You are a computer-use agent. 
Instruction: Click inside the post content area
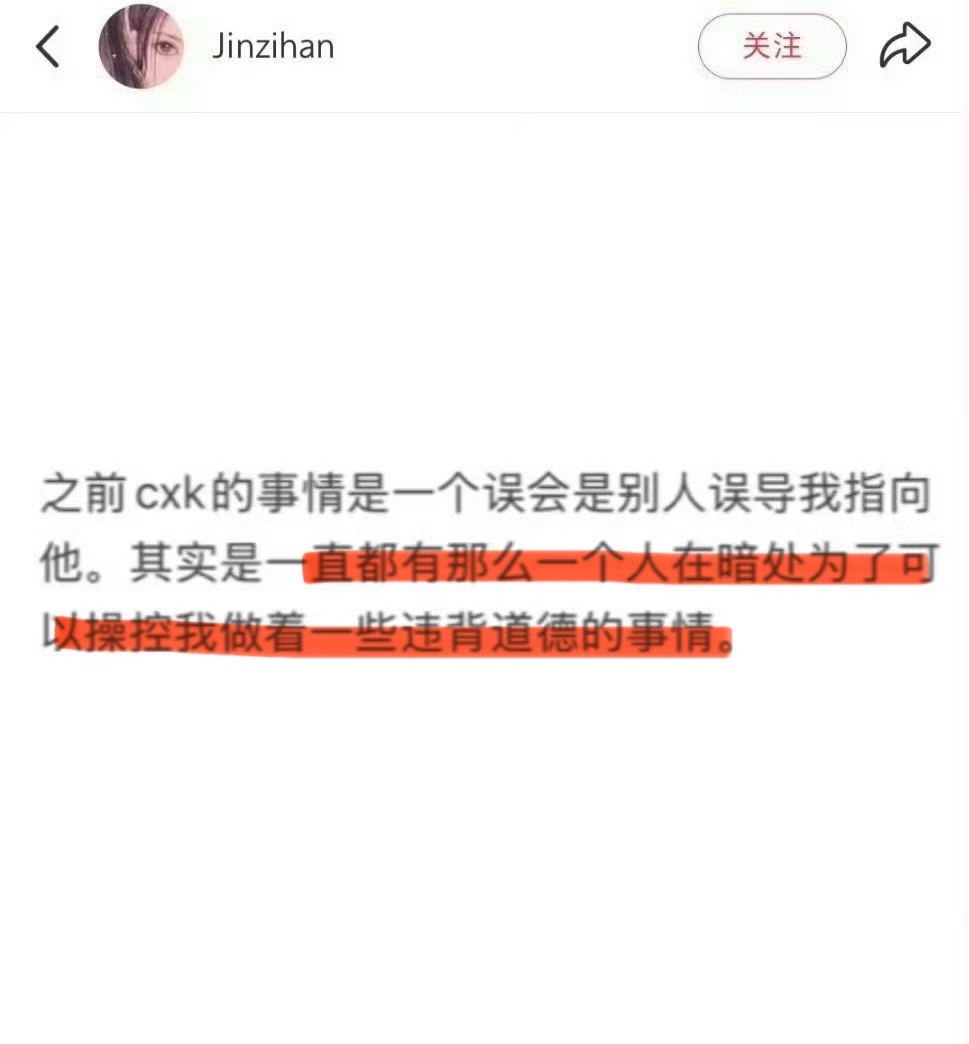(x=484, y=560)
